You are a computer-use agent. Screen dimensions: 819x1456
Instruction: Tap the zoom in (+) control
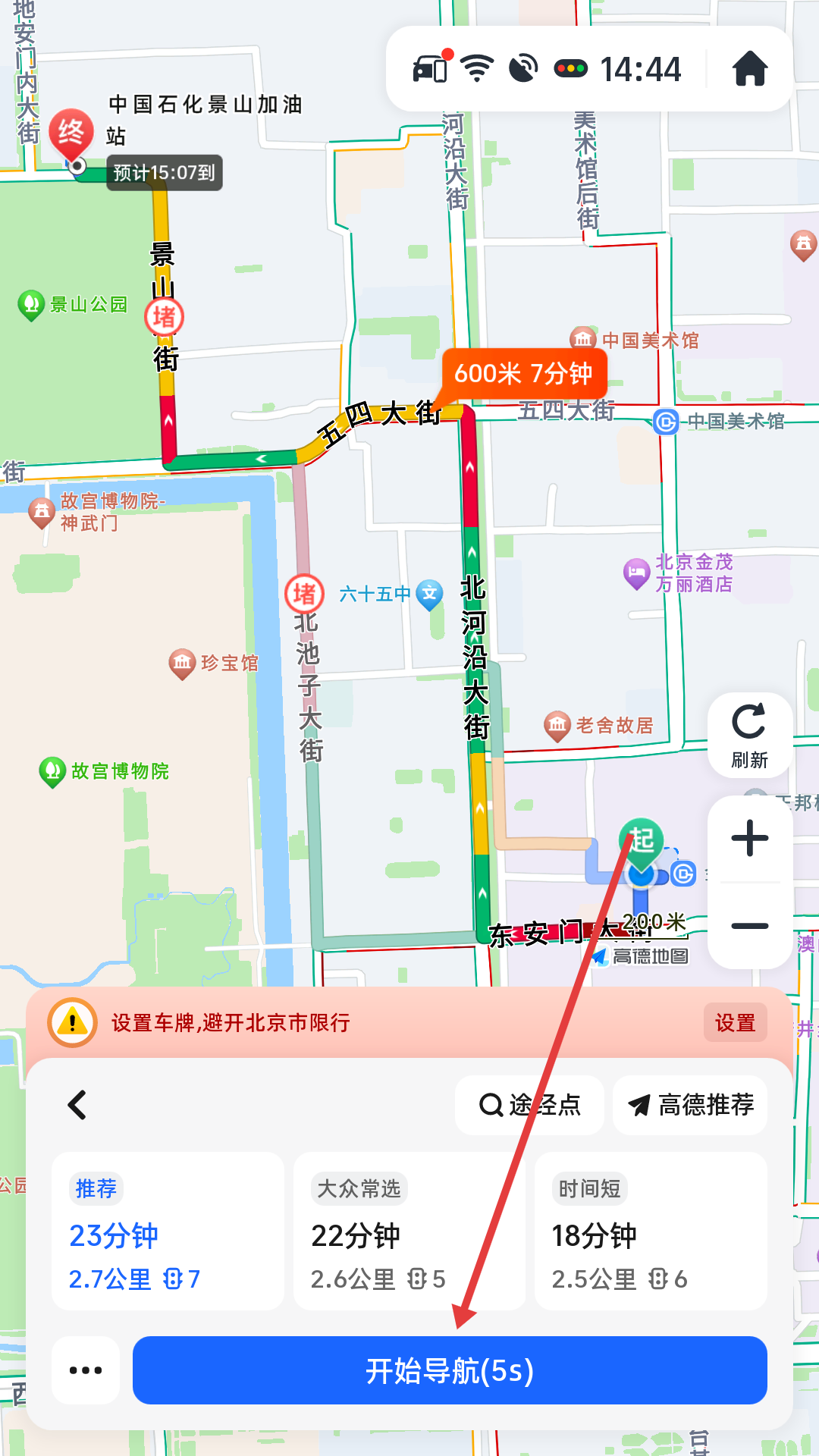tap(749, 838)
